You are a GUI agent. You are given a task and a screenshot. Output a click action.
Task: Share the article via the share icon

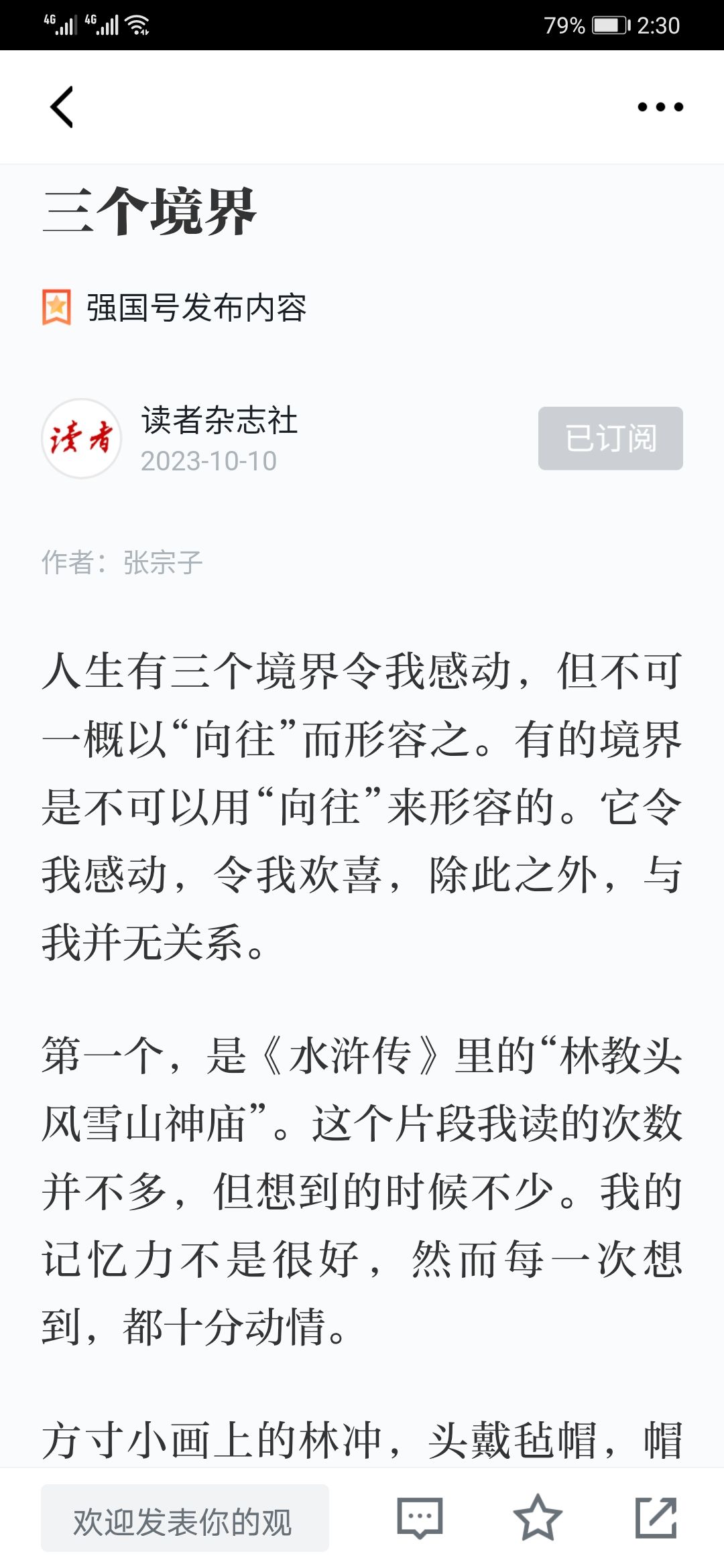tap(656, 1518)
